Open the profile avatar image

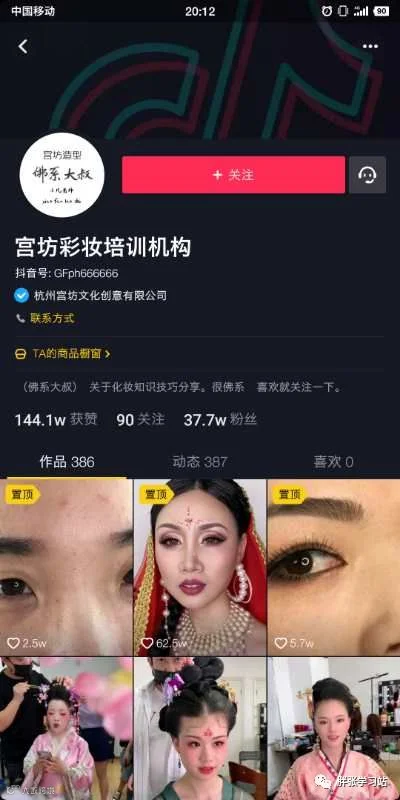click(x=62, y=175)
